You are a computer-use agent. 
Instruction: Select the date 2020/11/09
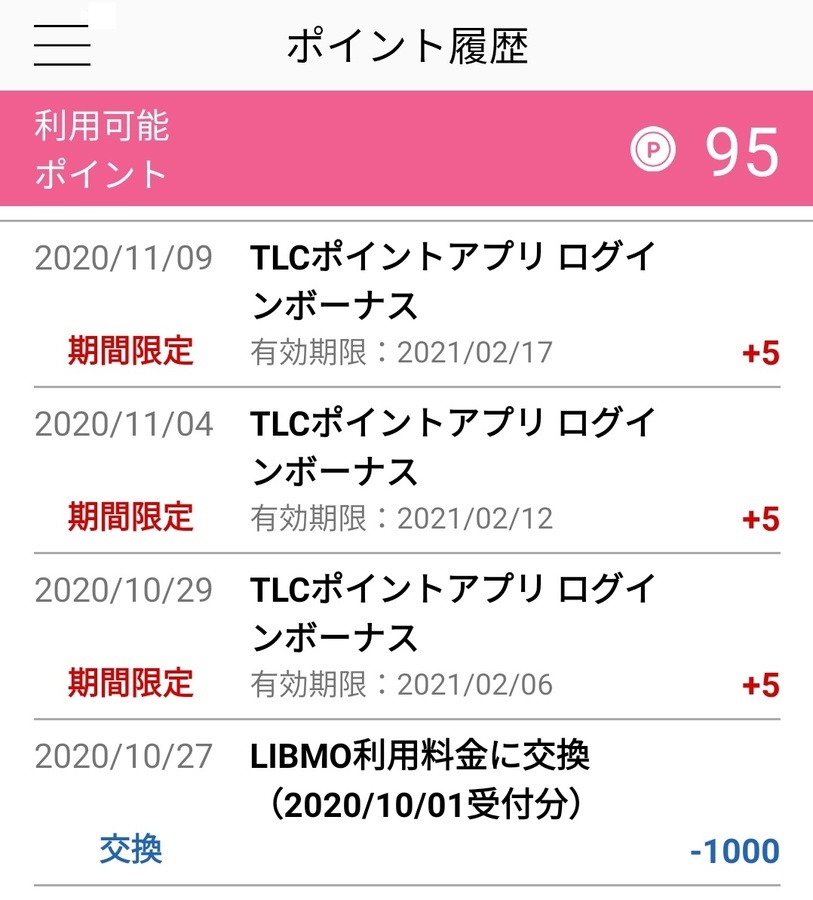click(x=124, y=257)
